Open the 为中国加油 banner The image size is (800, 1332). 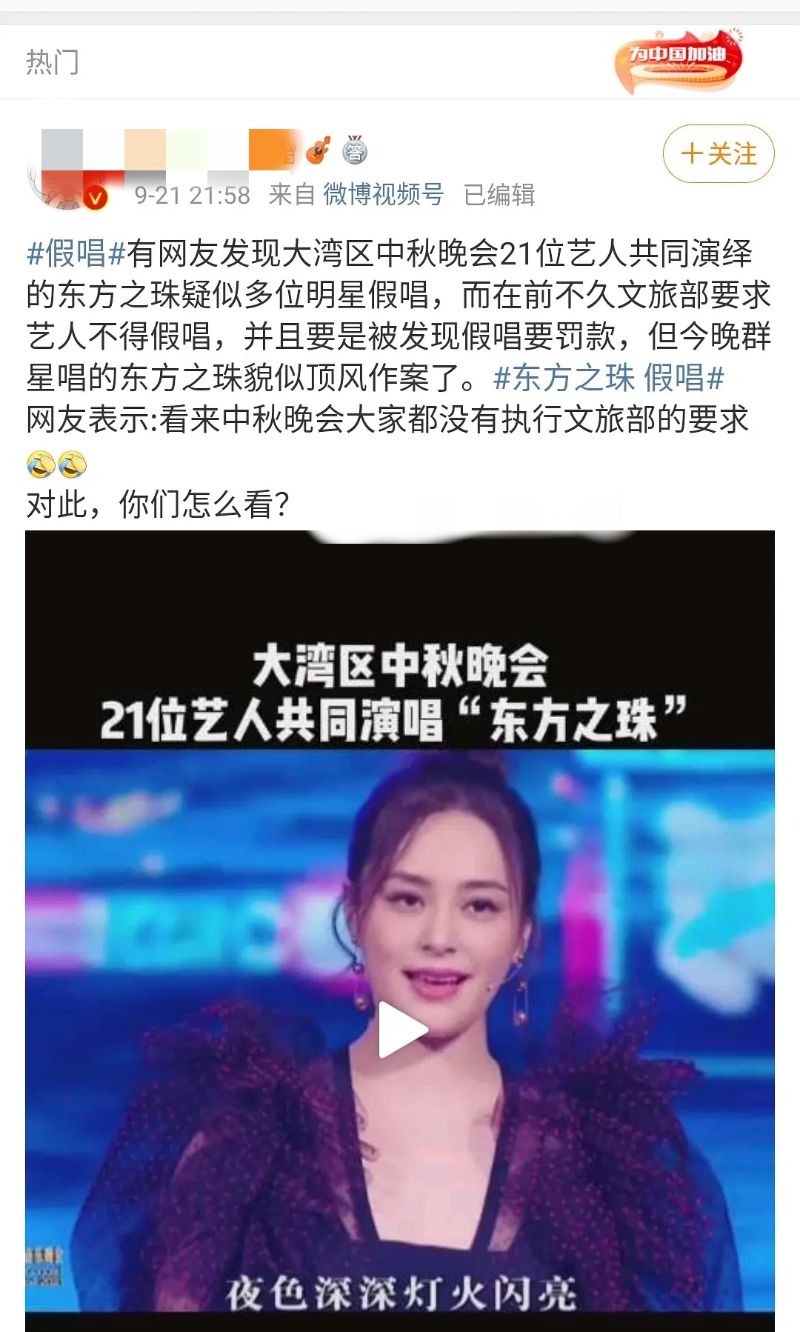point(679,60)
